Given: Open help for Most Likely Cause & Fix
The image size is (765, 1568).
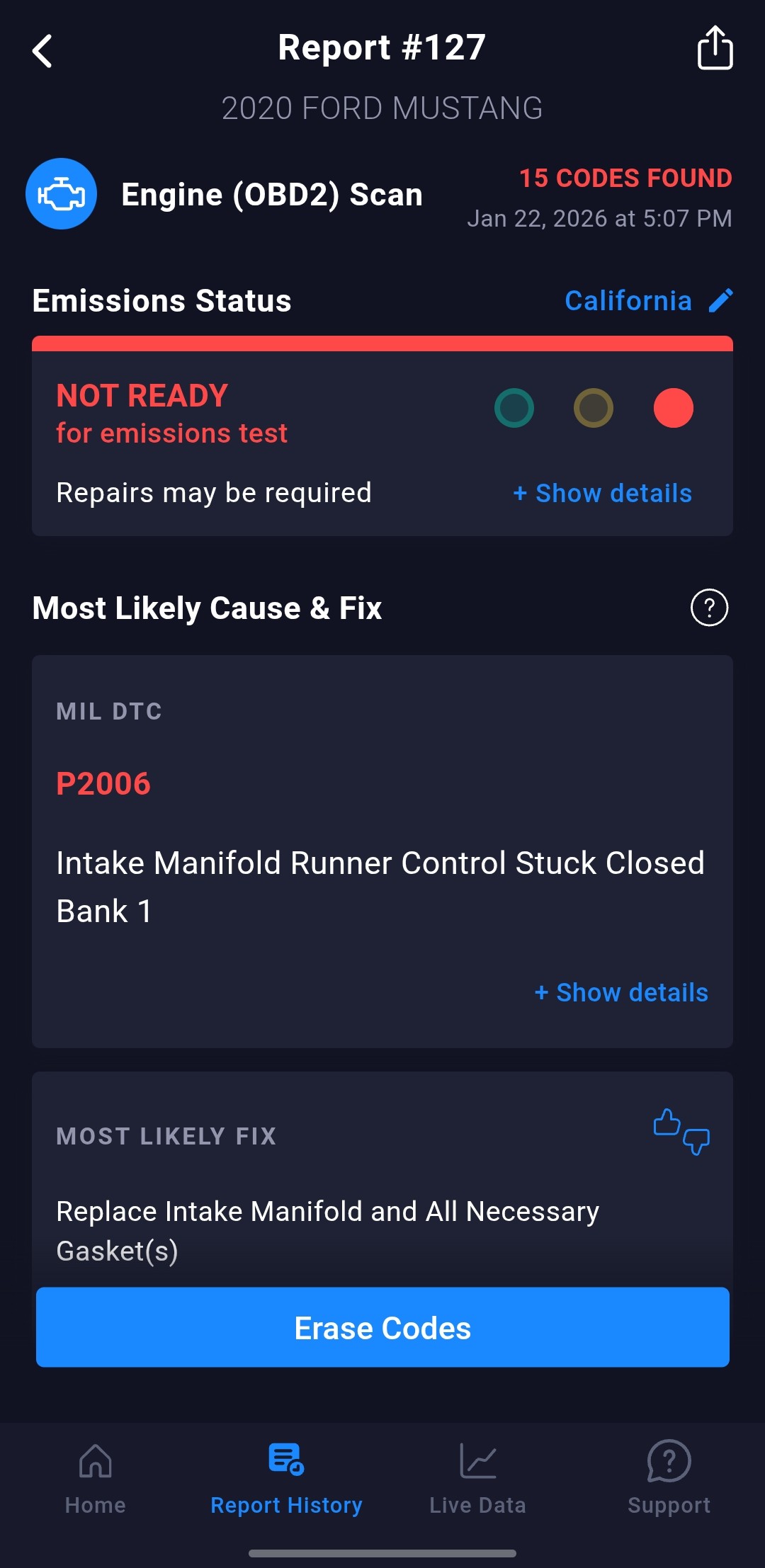Looking at the screenshot, I should click(x=709, y=608).
